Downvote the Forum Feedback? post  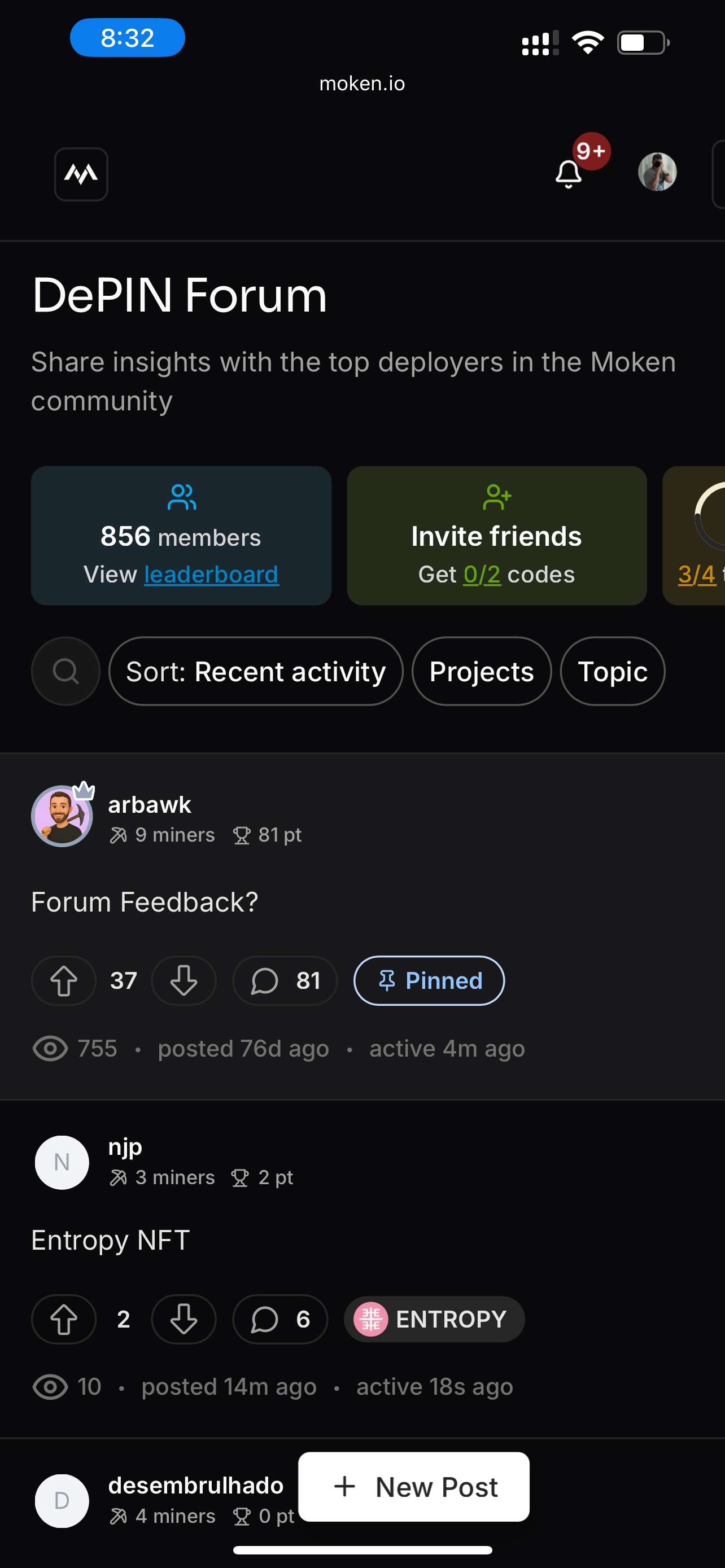pos(184,980)
